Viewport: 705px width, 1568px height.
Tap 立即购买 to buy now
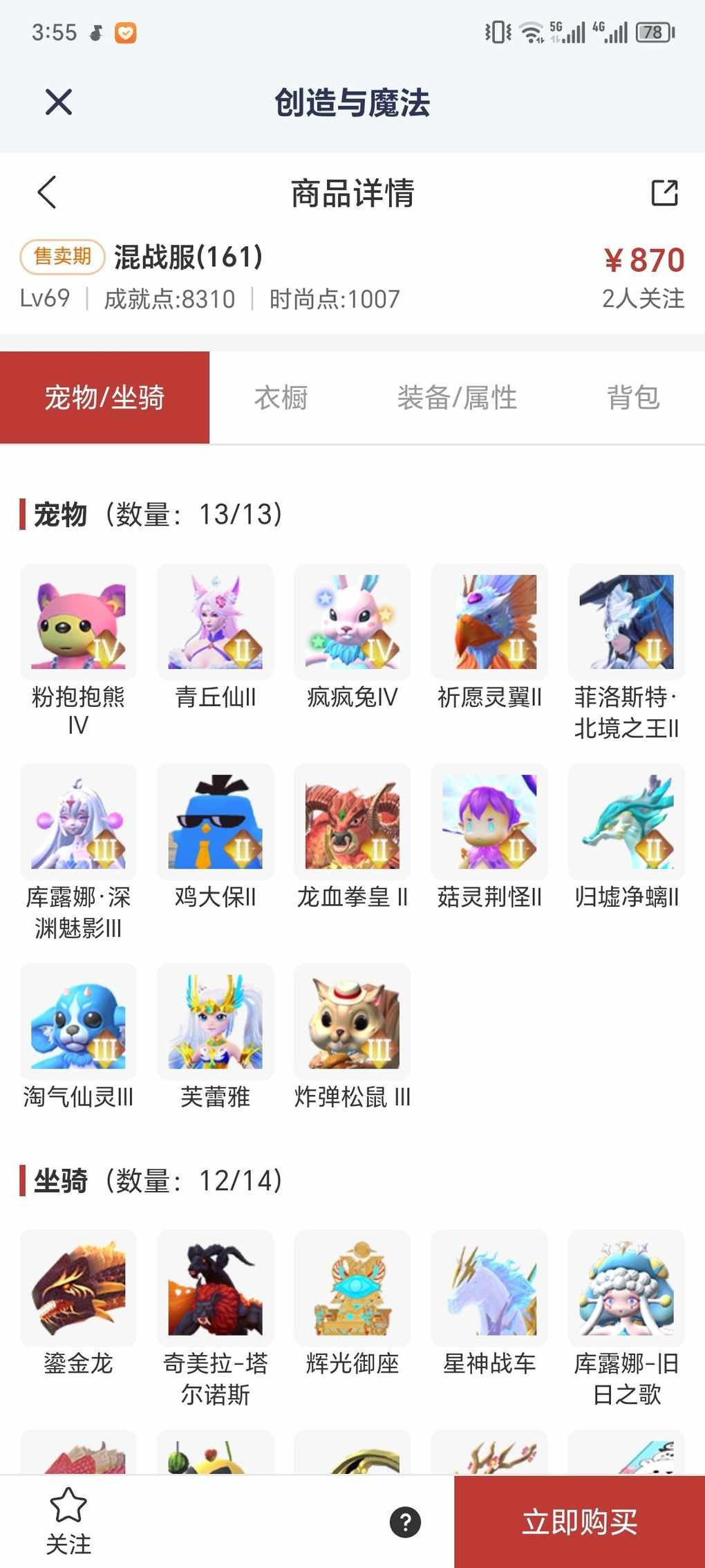579,1522
